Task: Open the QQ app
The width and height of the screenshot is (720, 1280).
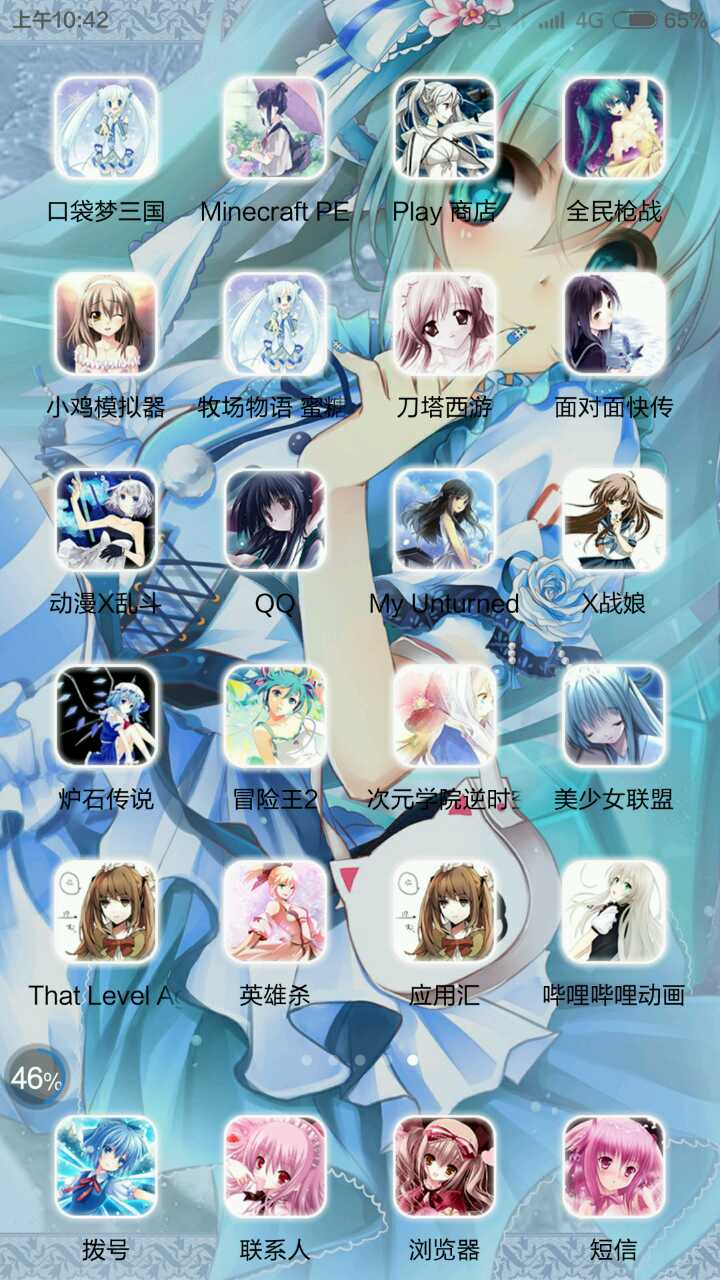Action: [x=275, y=520]
